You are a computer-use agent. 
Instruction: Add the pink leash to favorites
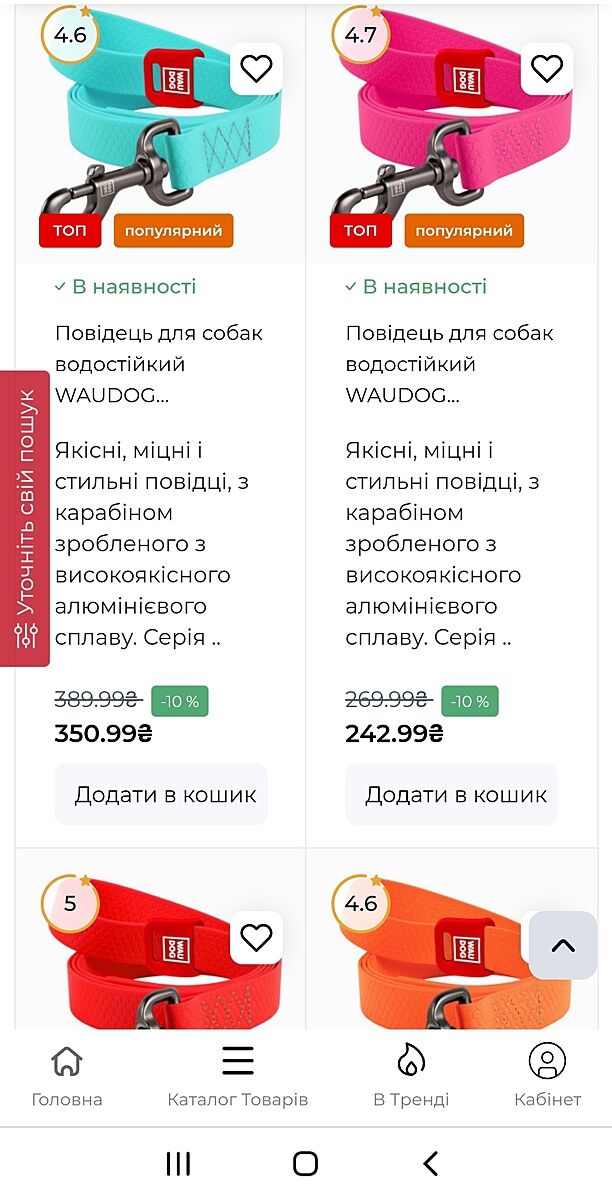547,68
